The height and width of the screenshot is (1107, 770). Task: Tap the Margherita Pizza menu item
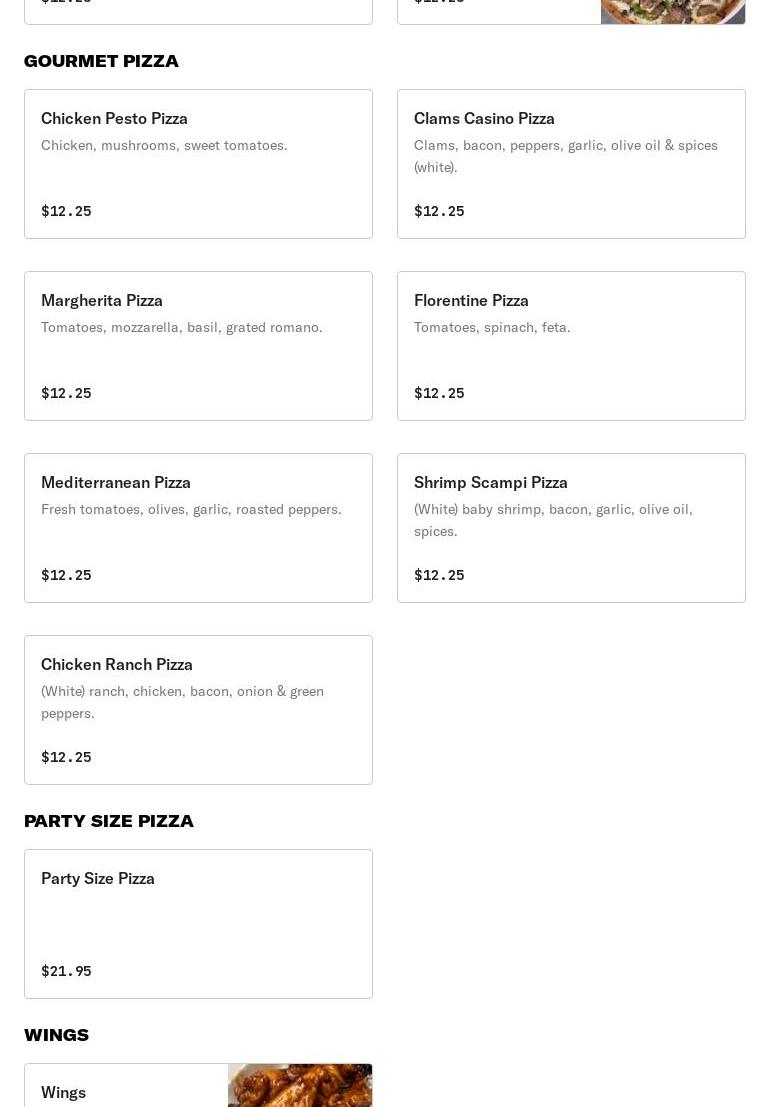click(198, 346)
